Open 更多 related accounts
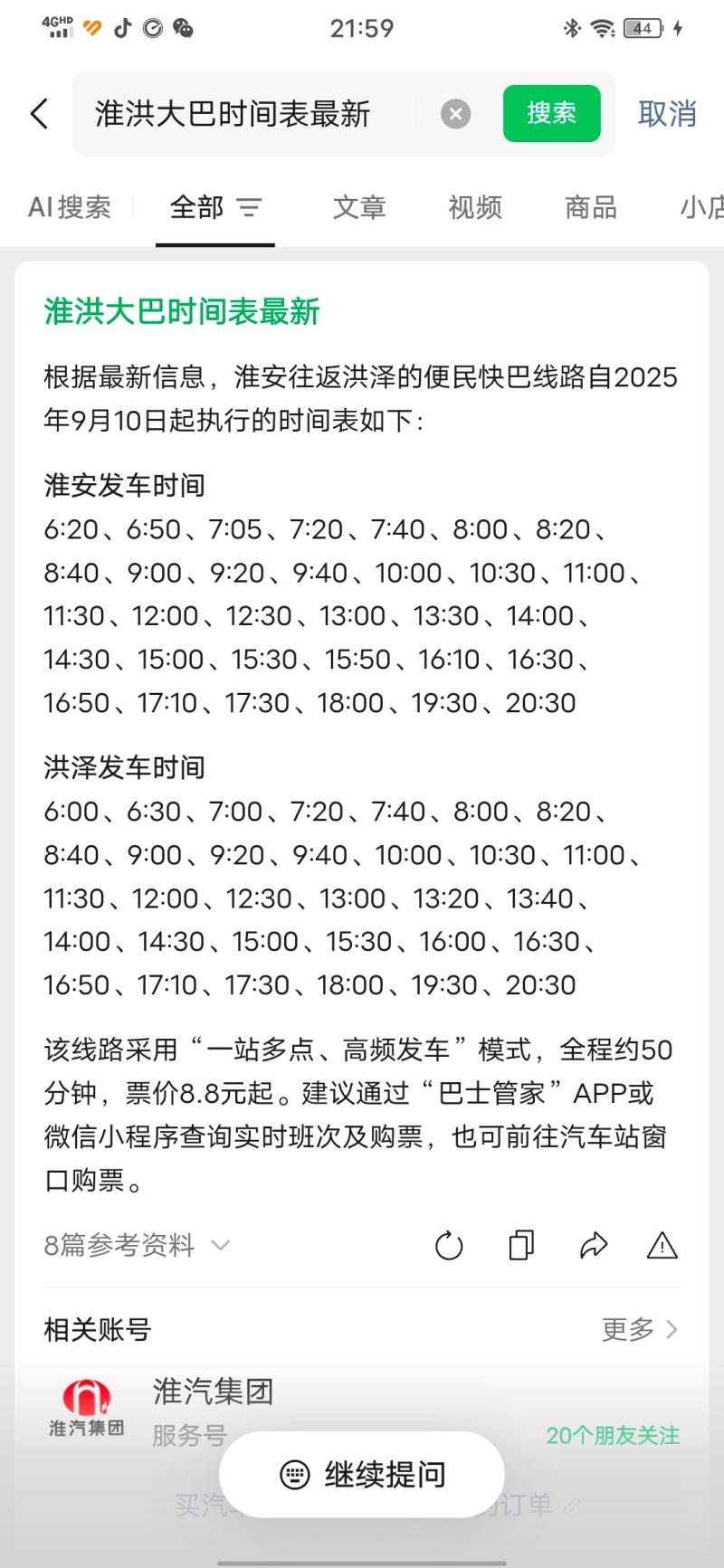Viewport: 724px width, 1568px height. click(639, 1329)
